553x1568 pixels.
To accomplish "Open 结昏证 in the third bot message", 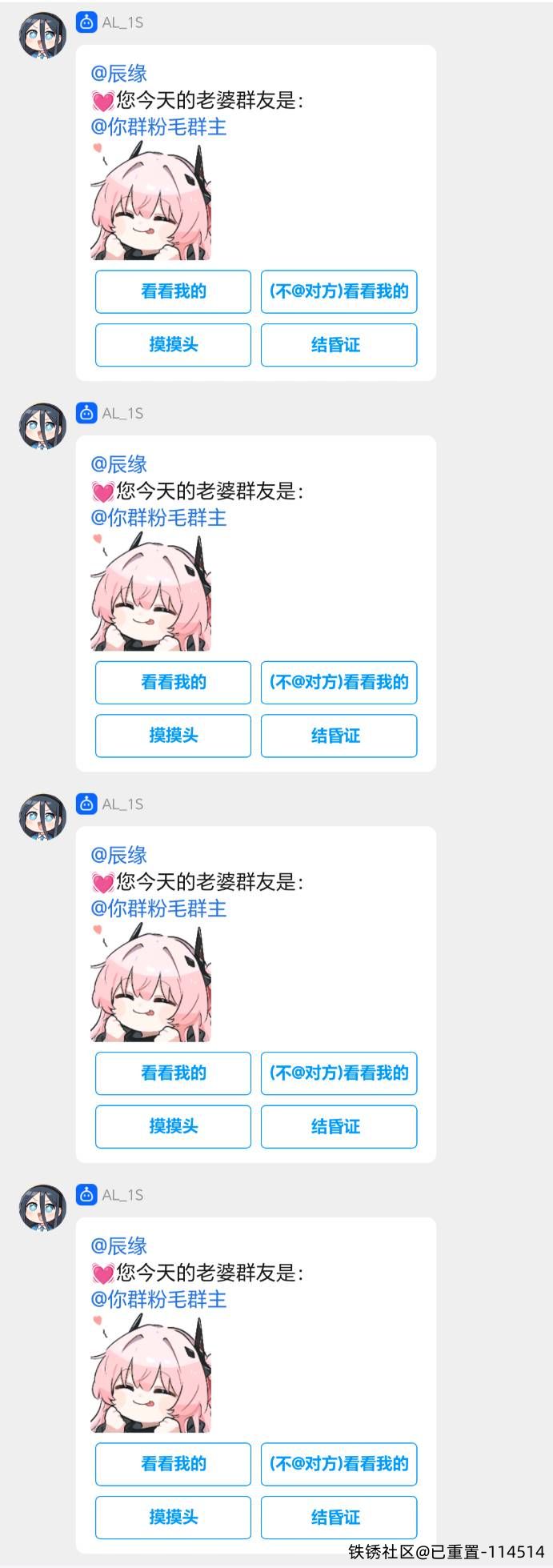I will [339, 1126].
